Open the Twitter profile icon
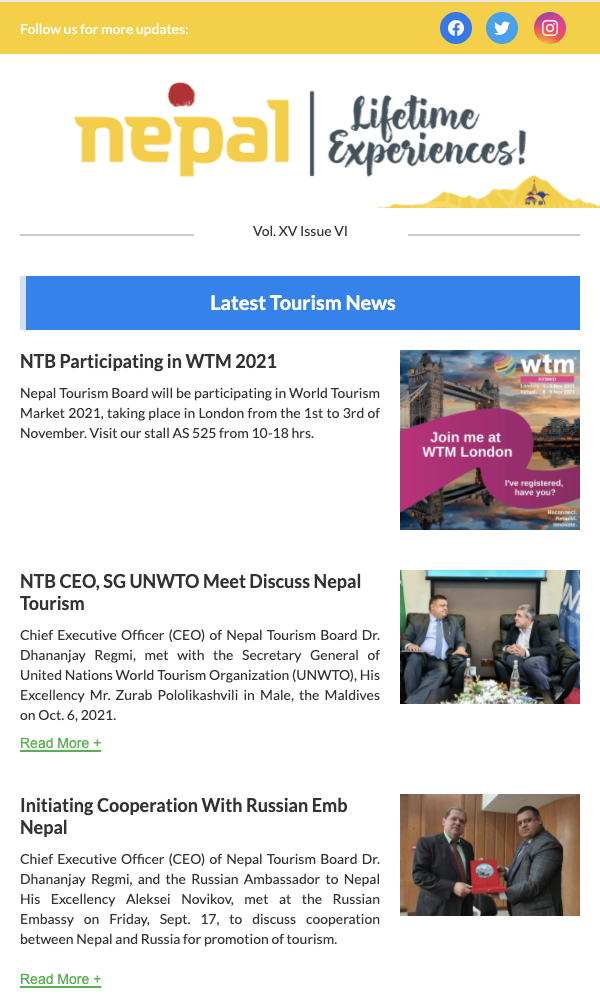The width and height of the screenshot is (600, 1004). [502, 28]
